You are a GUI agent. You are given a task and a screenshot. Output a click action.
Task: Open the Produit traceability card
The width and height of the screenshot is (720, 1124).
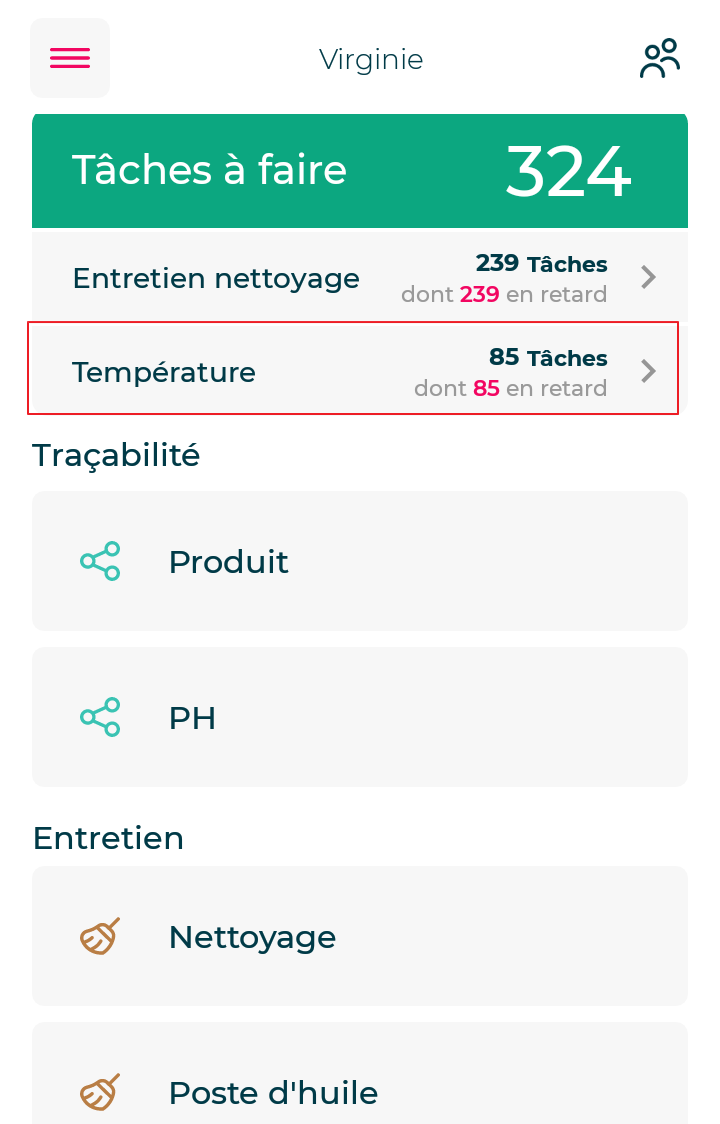[x=360, y=561]
